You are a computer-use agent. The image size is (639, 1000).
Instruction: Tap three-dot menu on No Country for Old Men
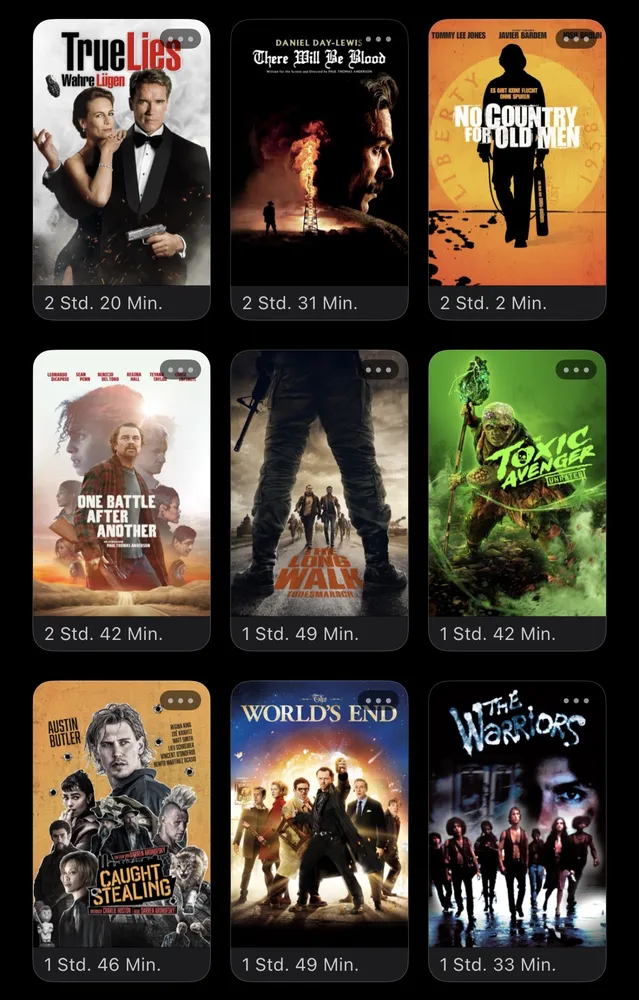tap(577, 39)
